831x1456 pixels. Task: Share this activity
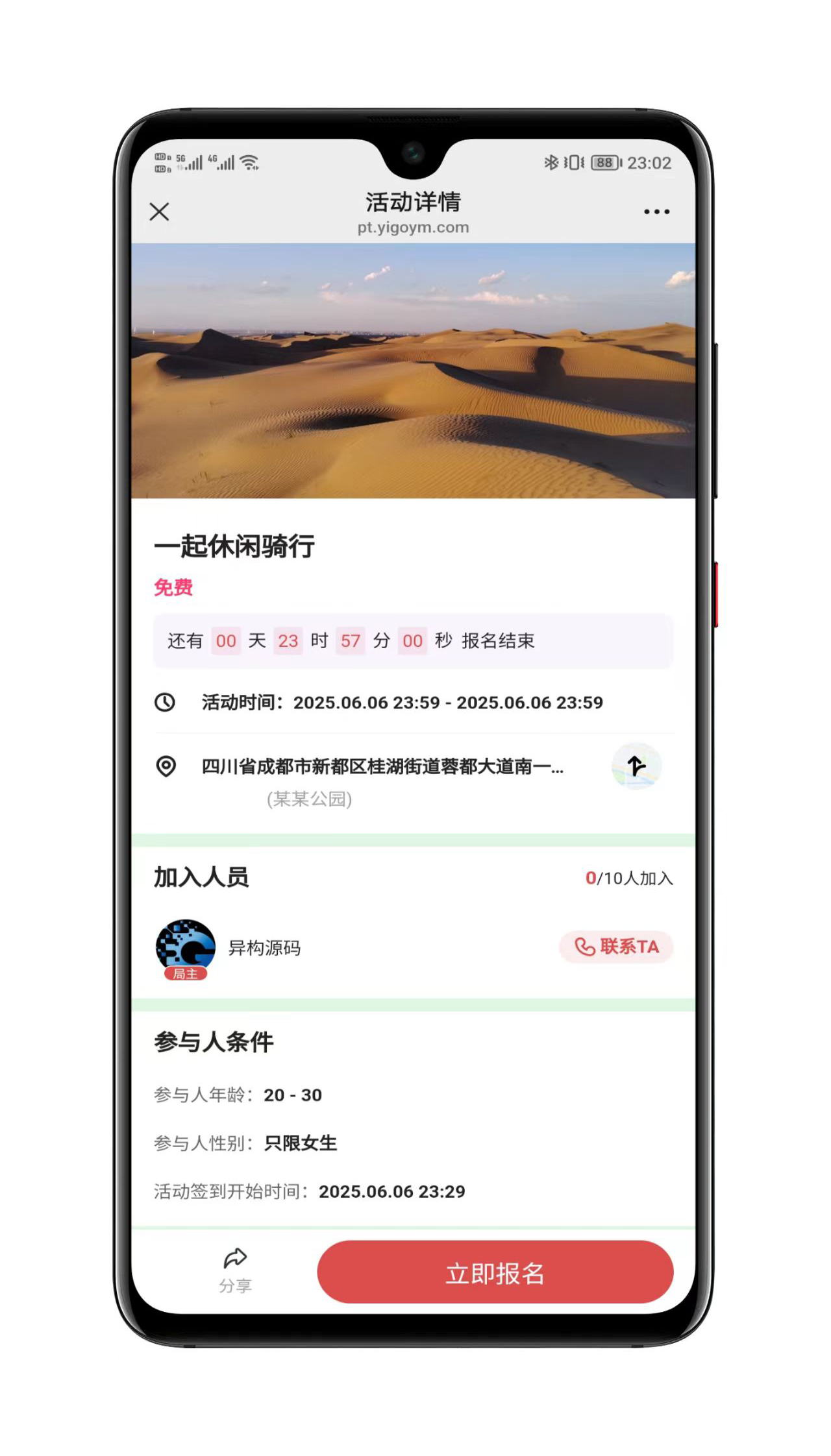click(235, 1270)
